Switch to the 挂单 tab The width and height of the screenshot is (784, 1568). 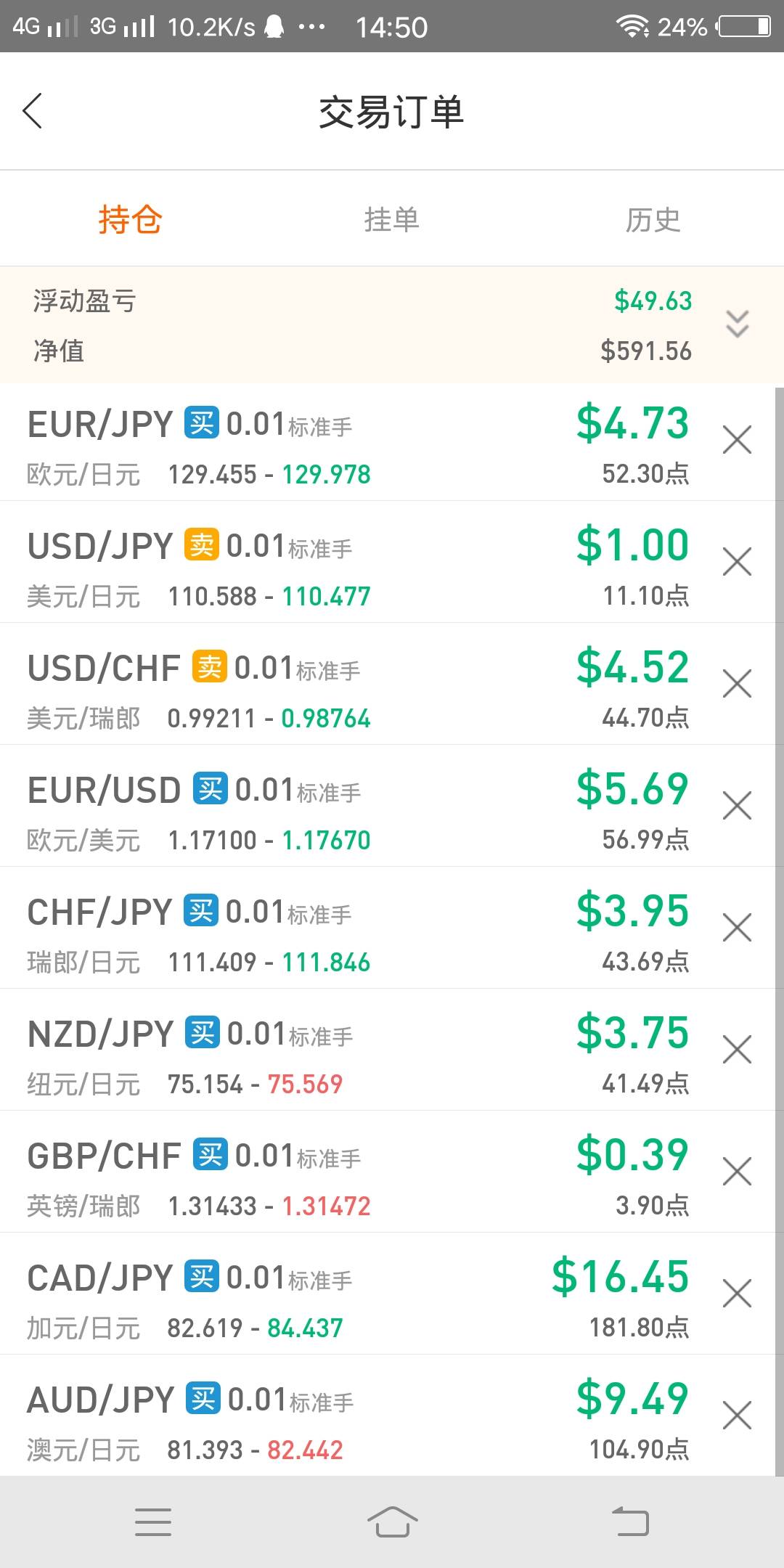[392, 219]
